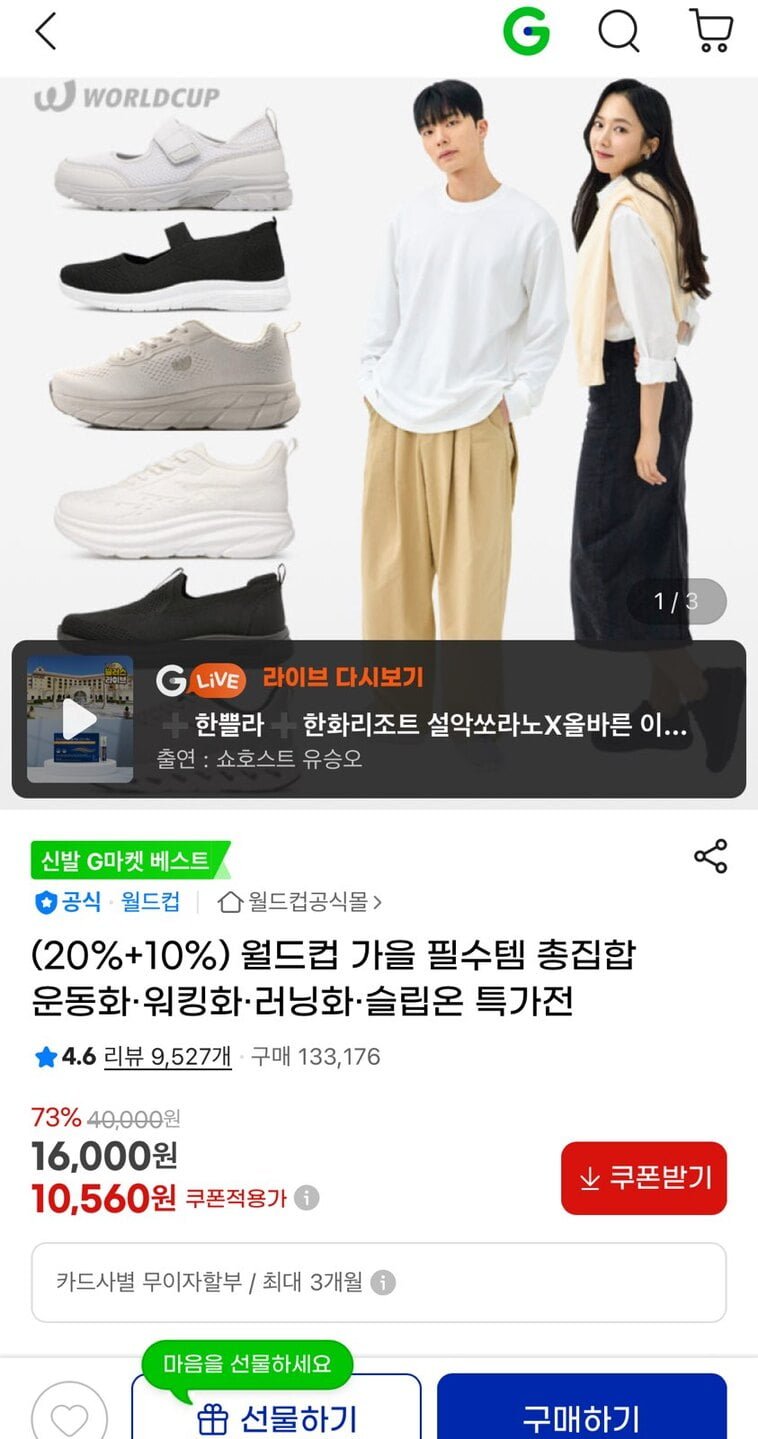Tap 구매하기 to buy now
758x1439 pixels.
point(582,1410)
